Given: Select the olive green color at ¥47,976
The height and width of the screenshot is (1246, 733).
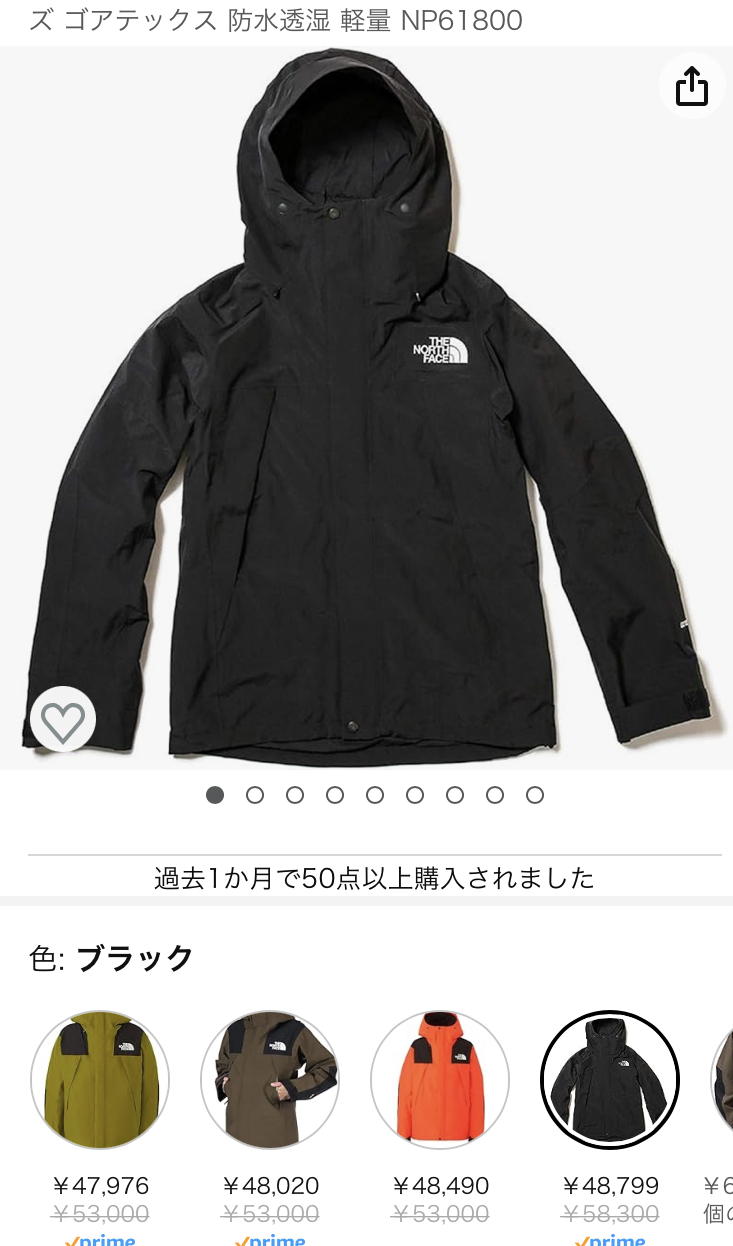Looking at the screenshot, I should (x=100, y=1080).
